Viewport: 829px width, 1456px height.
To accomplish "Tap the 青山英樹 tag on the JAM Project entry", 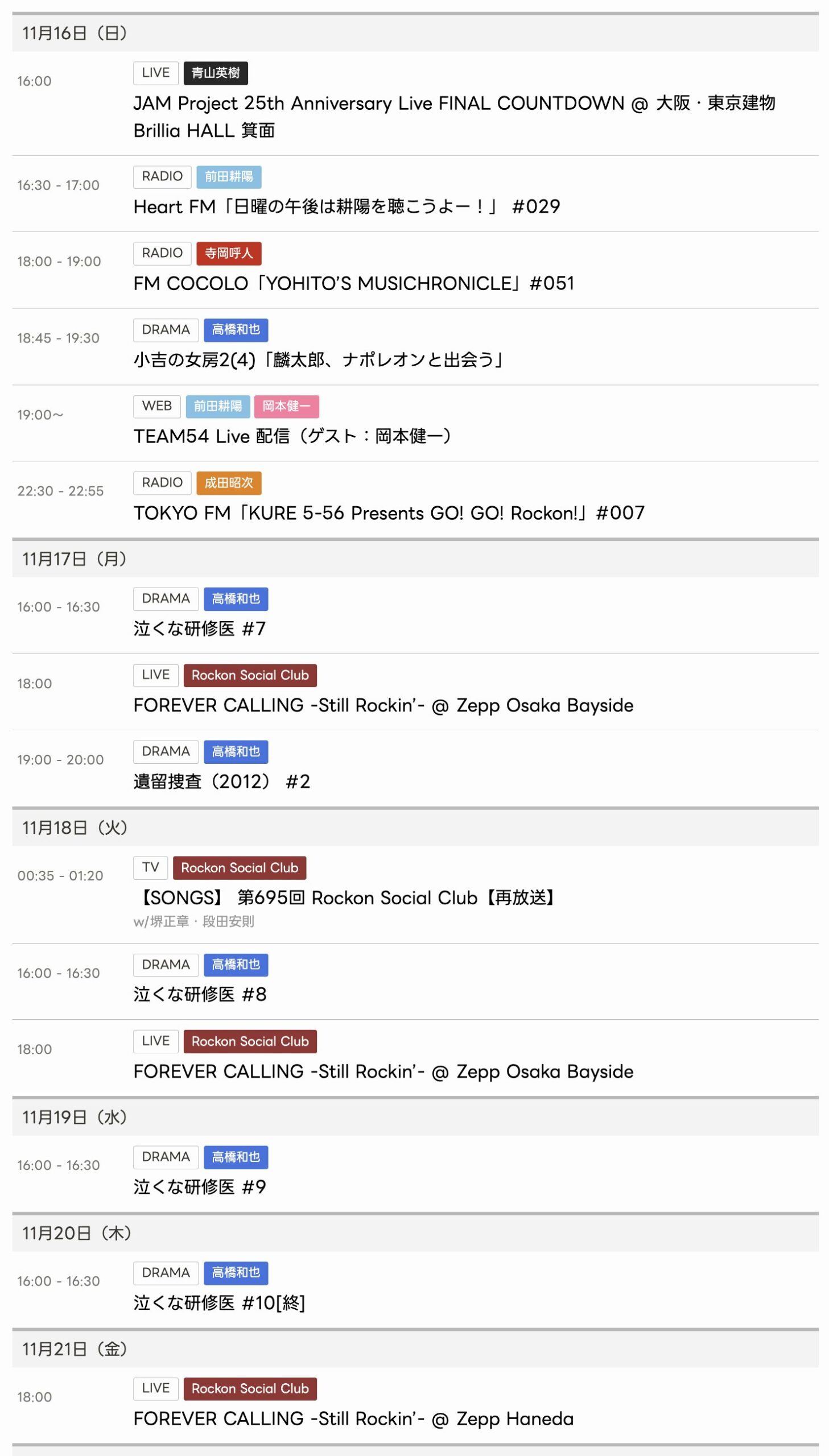I will (x=215, y=73).
